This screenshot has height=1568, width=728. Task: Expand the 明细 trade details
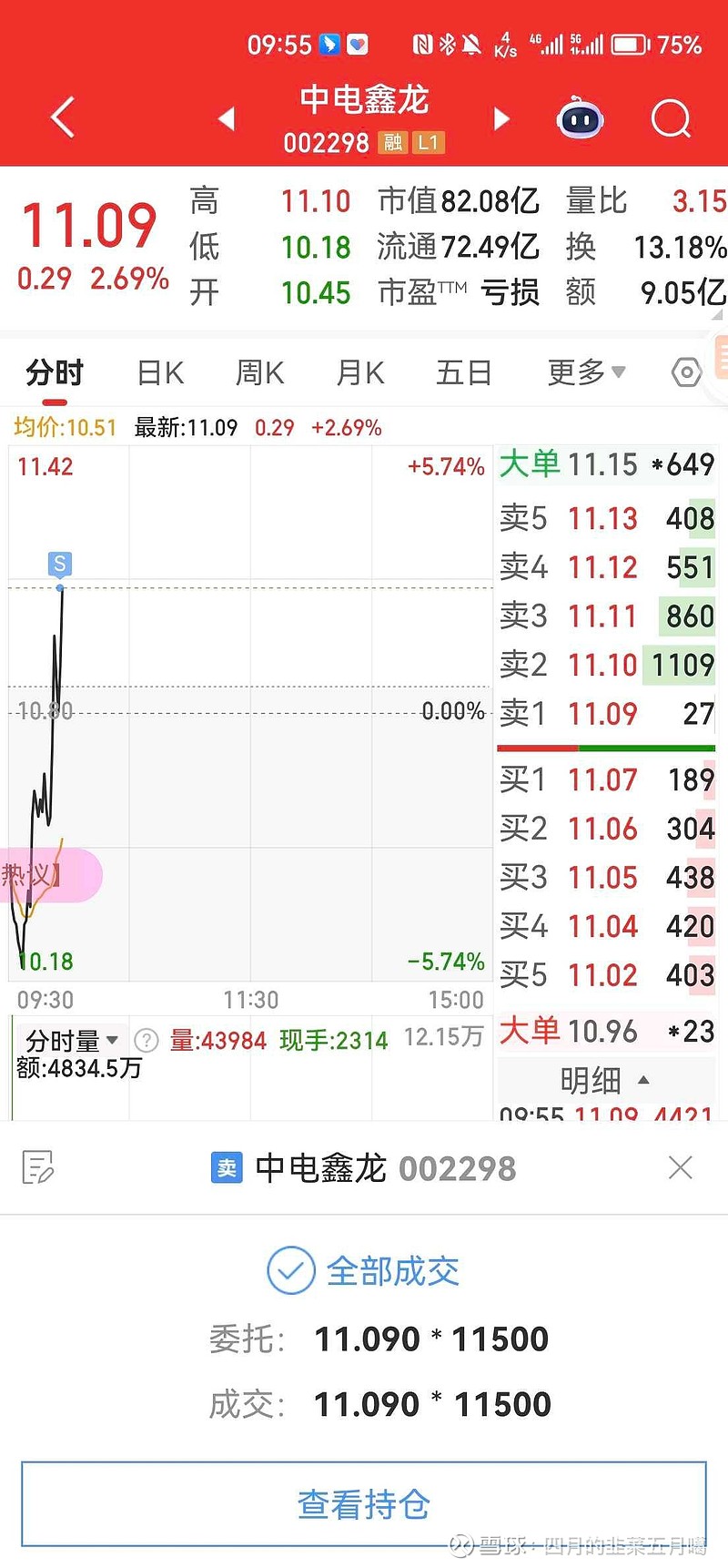(605, 1081)
